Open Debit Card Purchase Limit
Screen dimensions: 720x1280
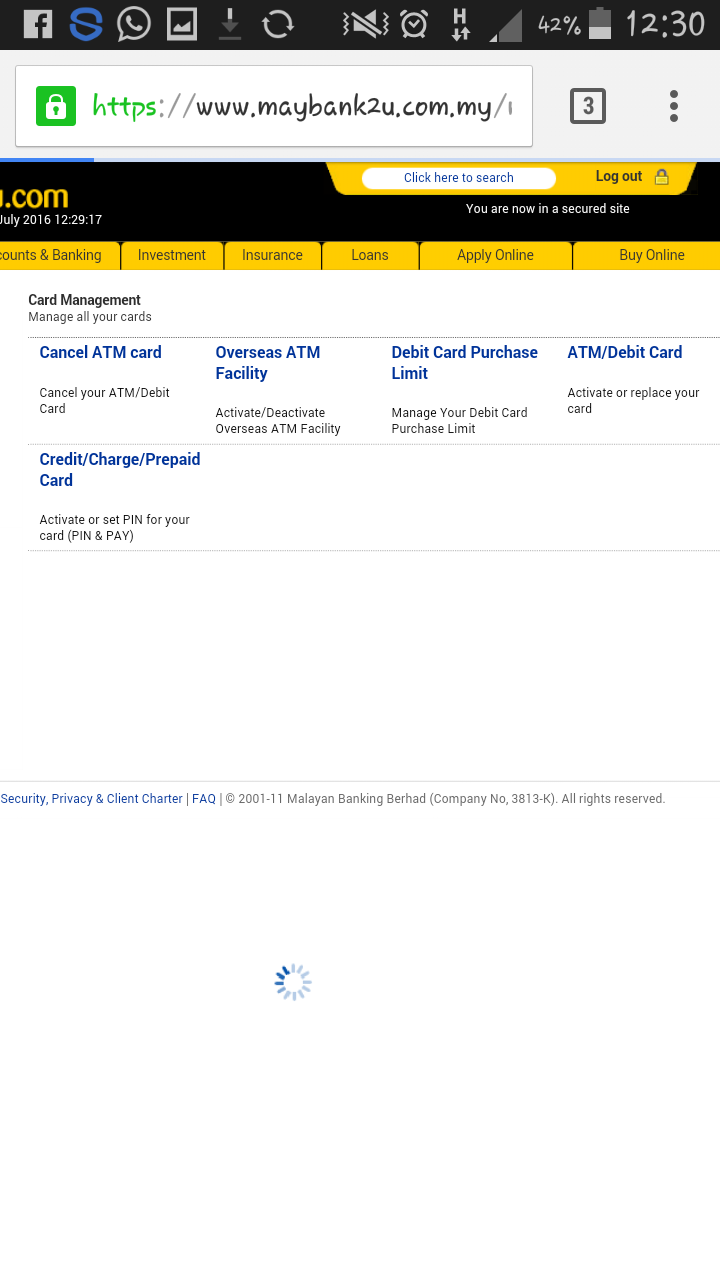(x=464, y=362)
